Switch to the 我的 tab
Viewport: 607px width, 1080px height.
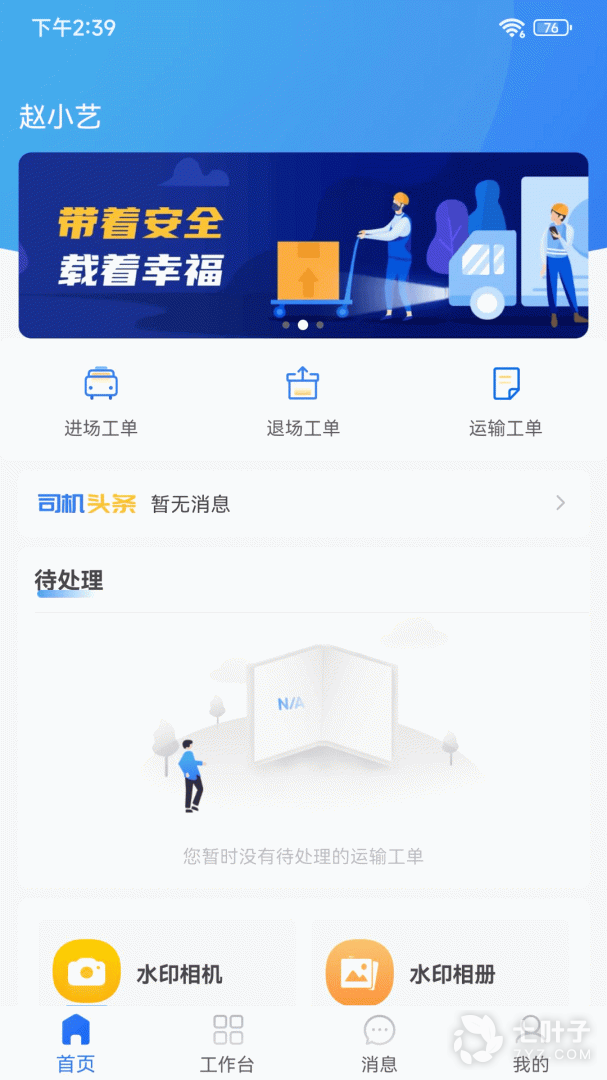(x=531, y=1043)
